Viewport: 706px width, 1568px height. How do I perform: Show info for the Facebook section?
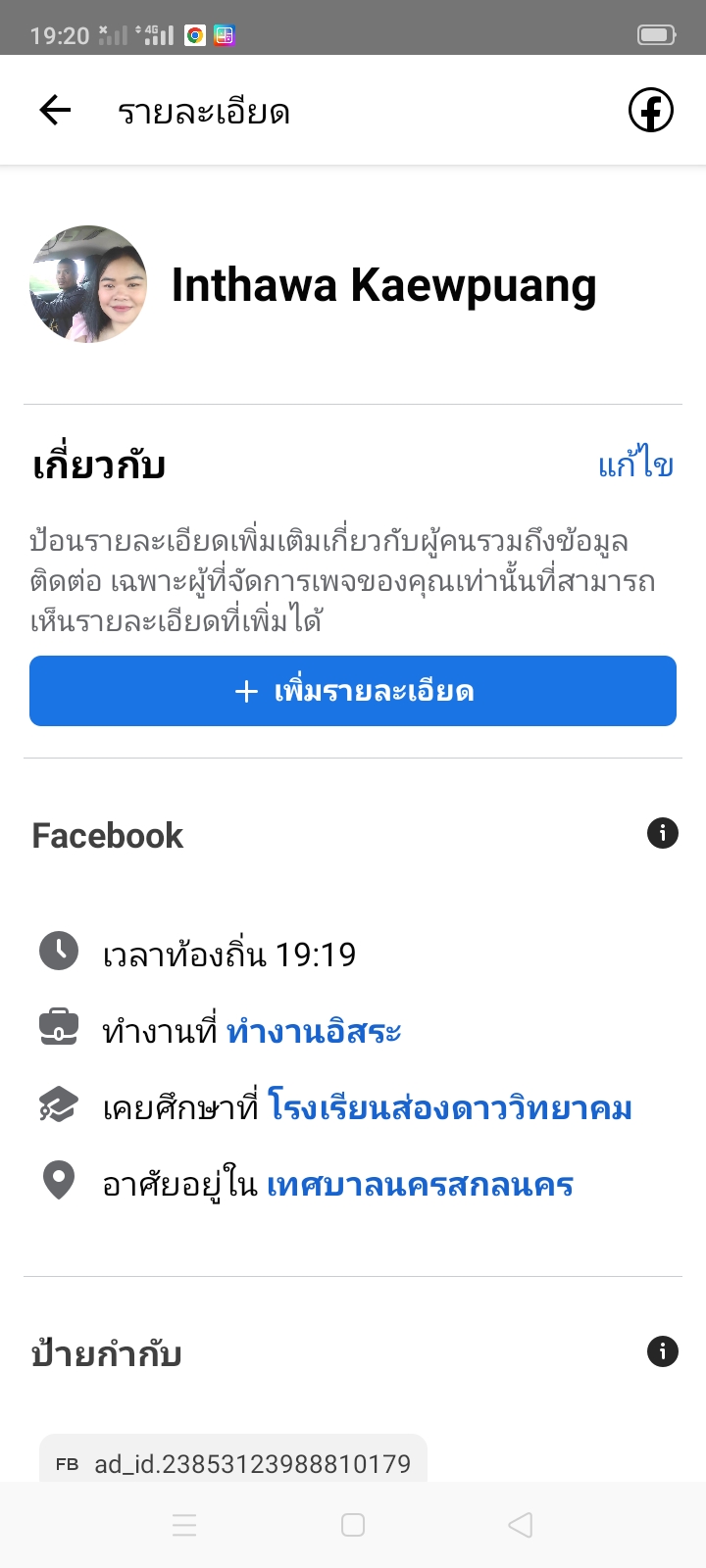pos(663,834)
